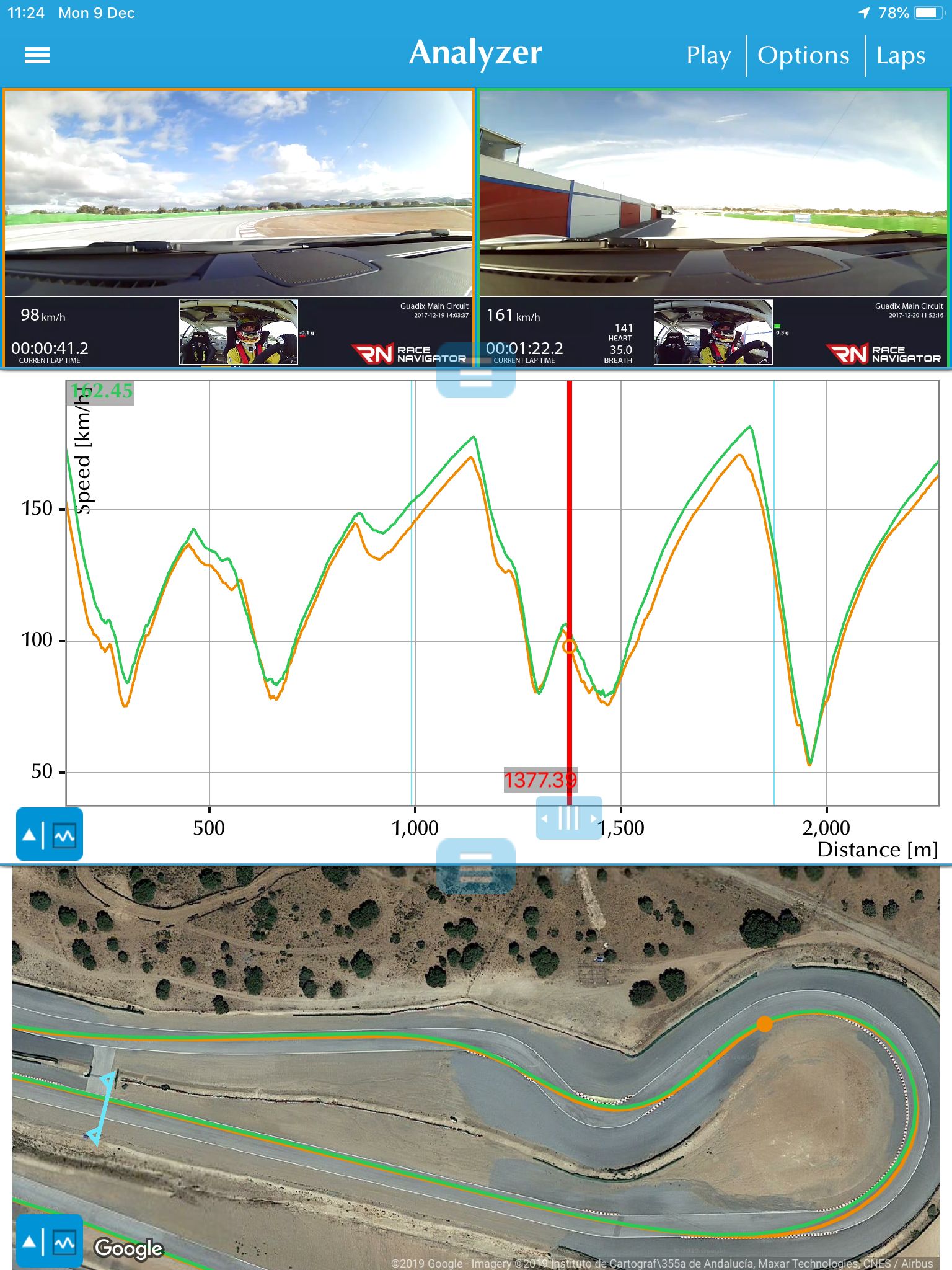952x1270 pixels.
Task: Select the green-framed right lap video
Action: pos(713,228)
